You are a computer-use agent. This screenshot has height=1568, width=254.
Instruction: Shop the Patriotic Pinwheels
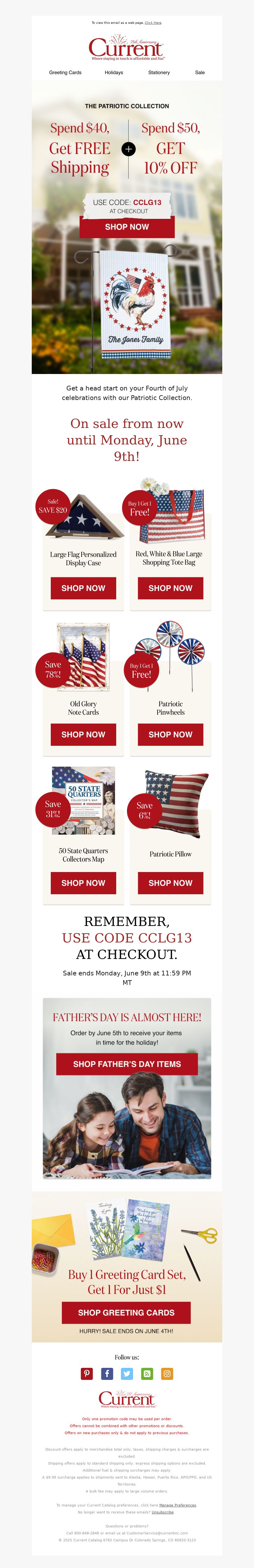[170, 735]
